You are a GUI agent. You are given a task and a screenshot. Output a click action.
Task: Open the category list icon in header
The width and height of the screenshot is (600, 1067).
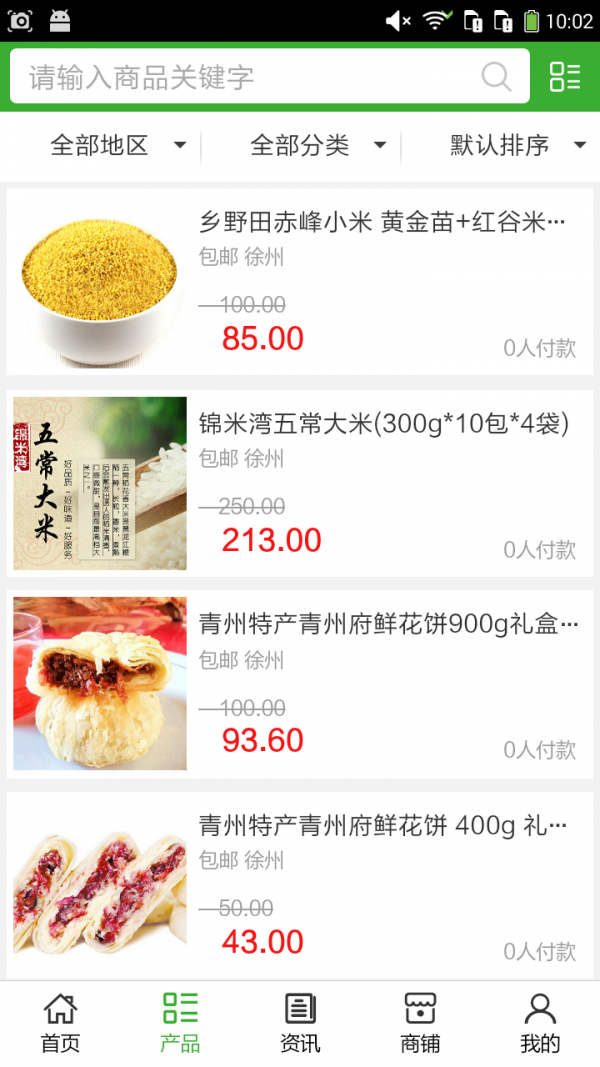(x=565, y=77)
